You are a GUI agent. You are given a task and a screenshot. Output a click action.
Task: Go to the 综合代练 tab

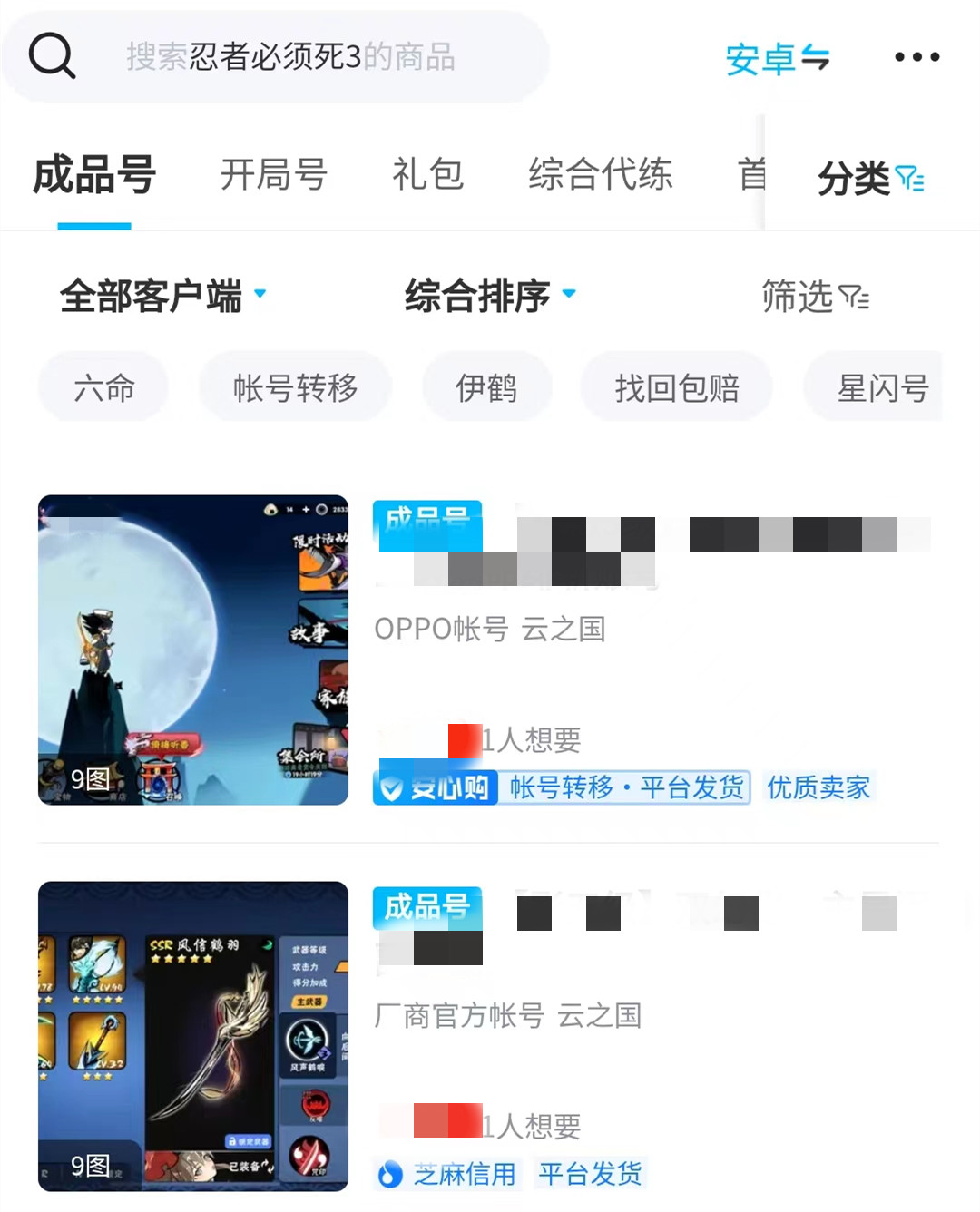tap(600, 174)
